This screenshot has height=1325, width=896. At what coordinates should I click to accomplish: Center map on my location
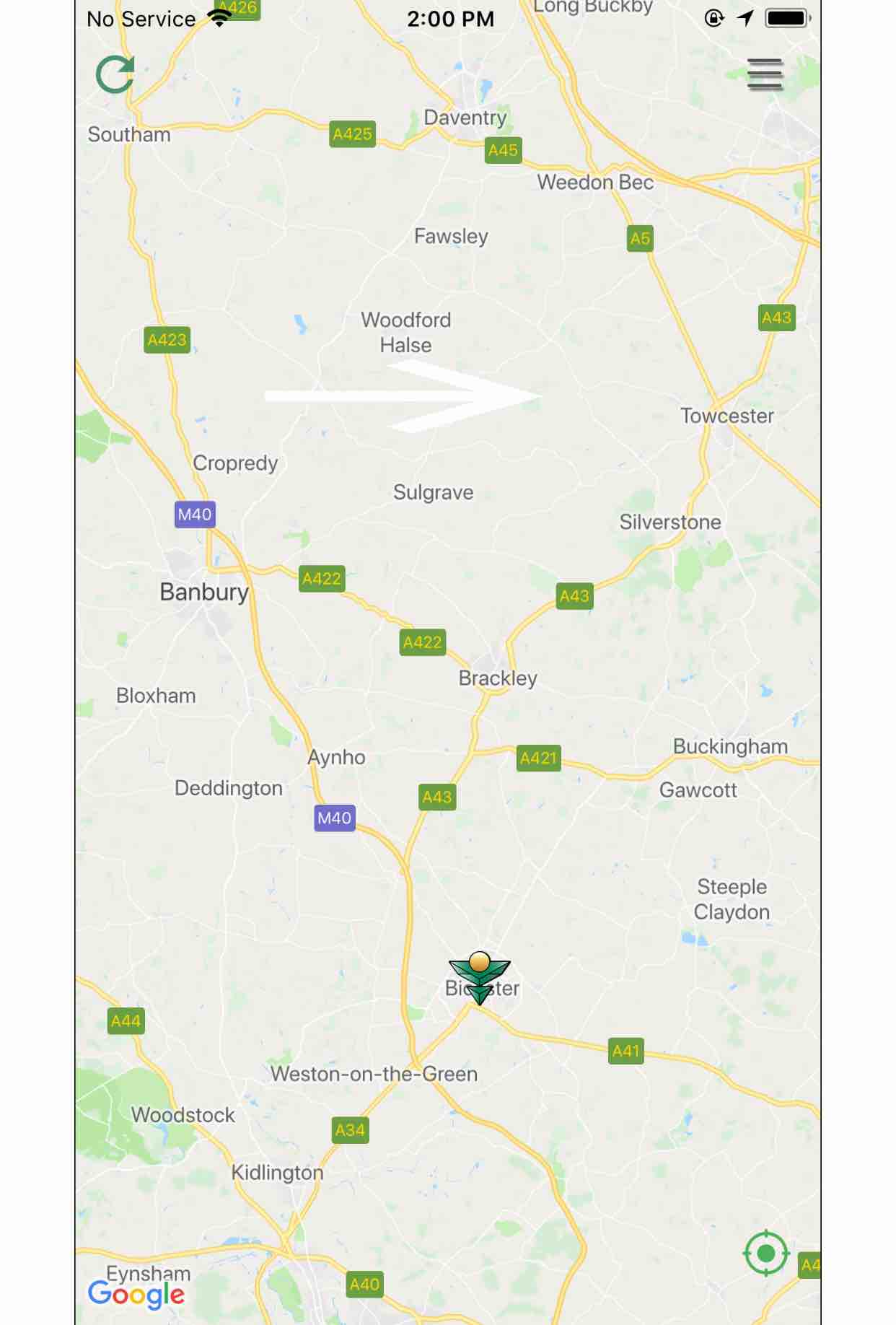[765, 1254]
